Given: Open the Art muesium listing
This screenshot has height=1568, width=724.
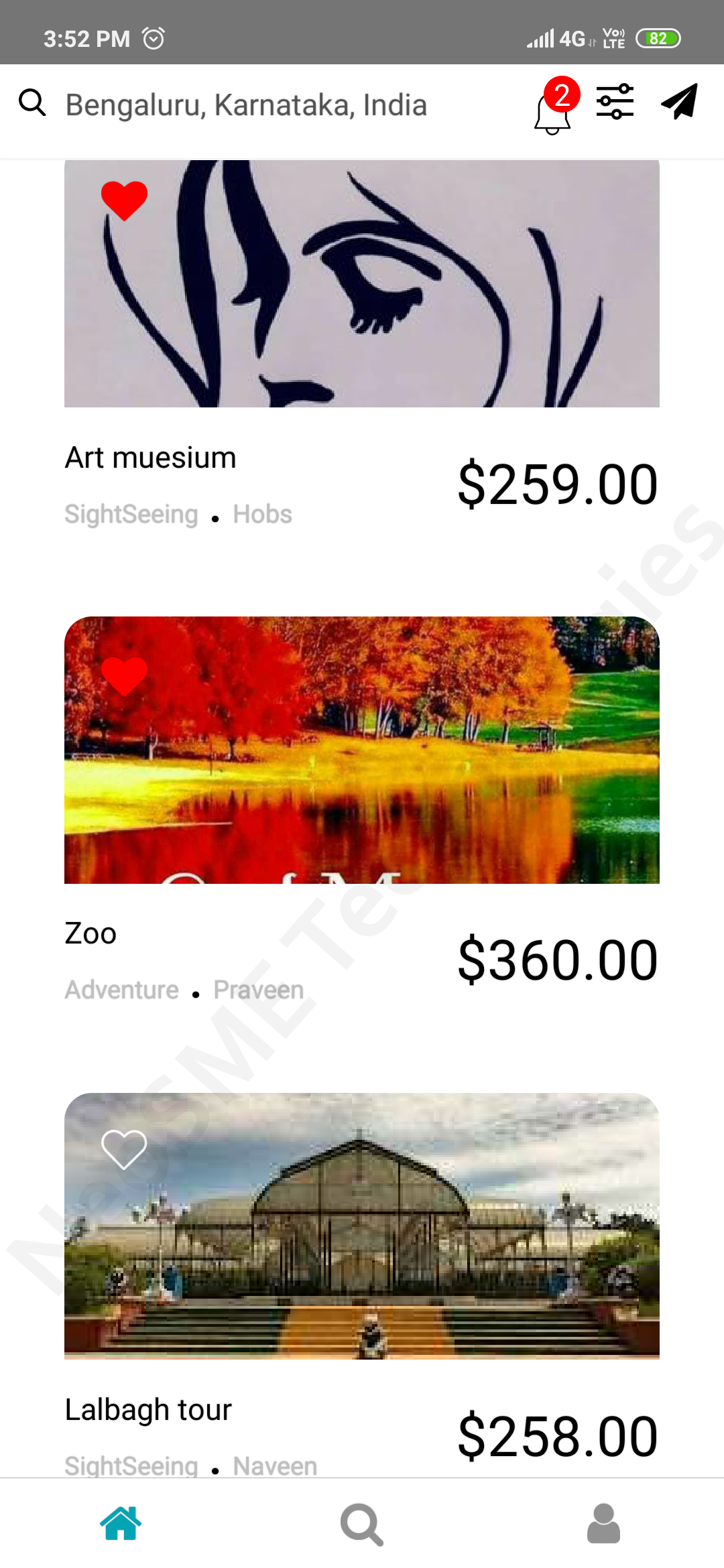Looking at the screenshot, I should [150, 458].
